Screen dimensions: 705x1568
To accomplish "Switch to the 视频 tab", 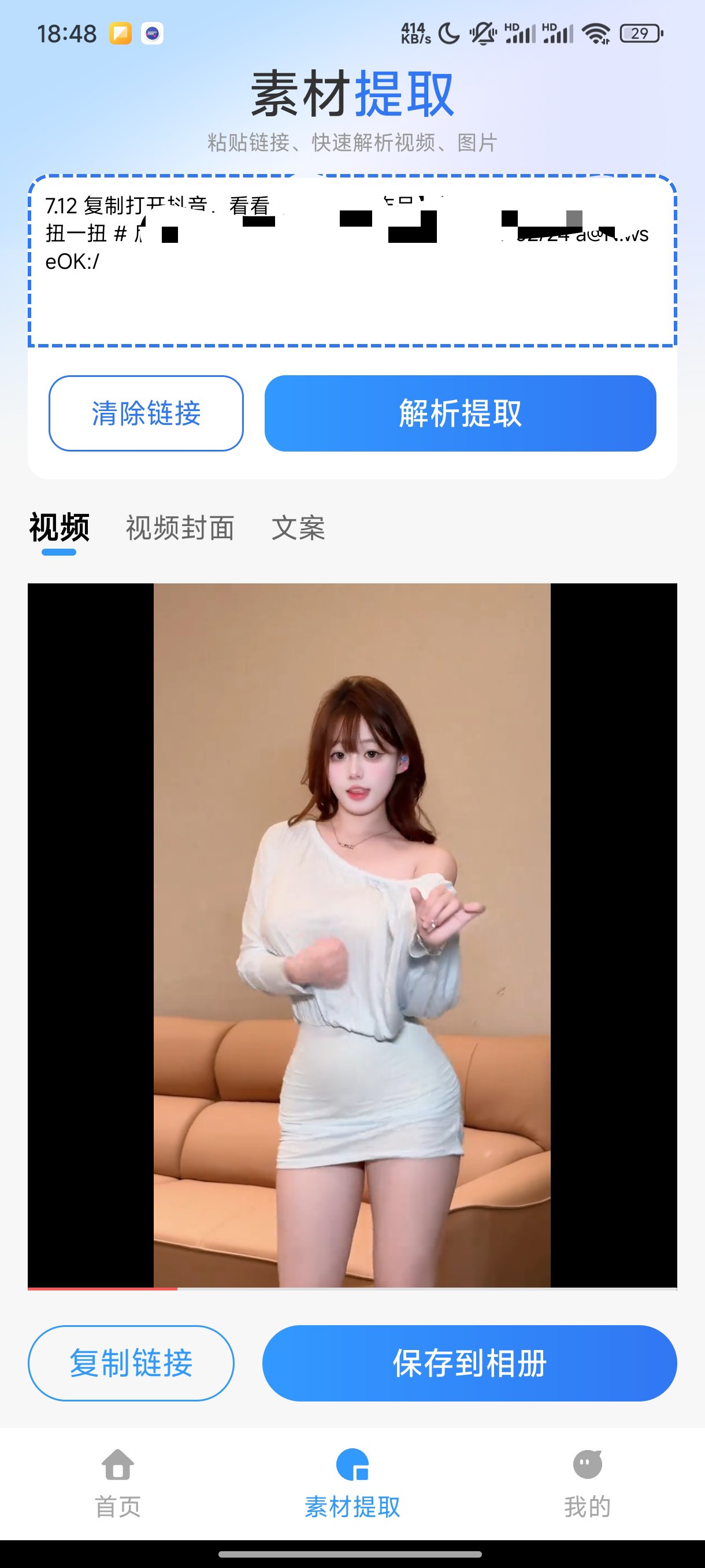I will [x=59, y=527].
